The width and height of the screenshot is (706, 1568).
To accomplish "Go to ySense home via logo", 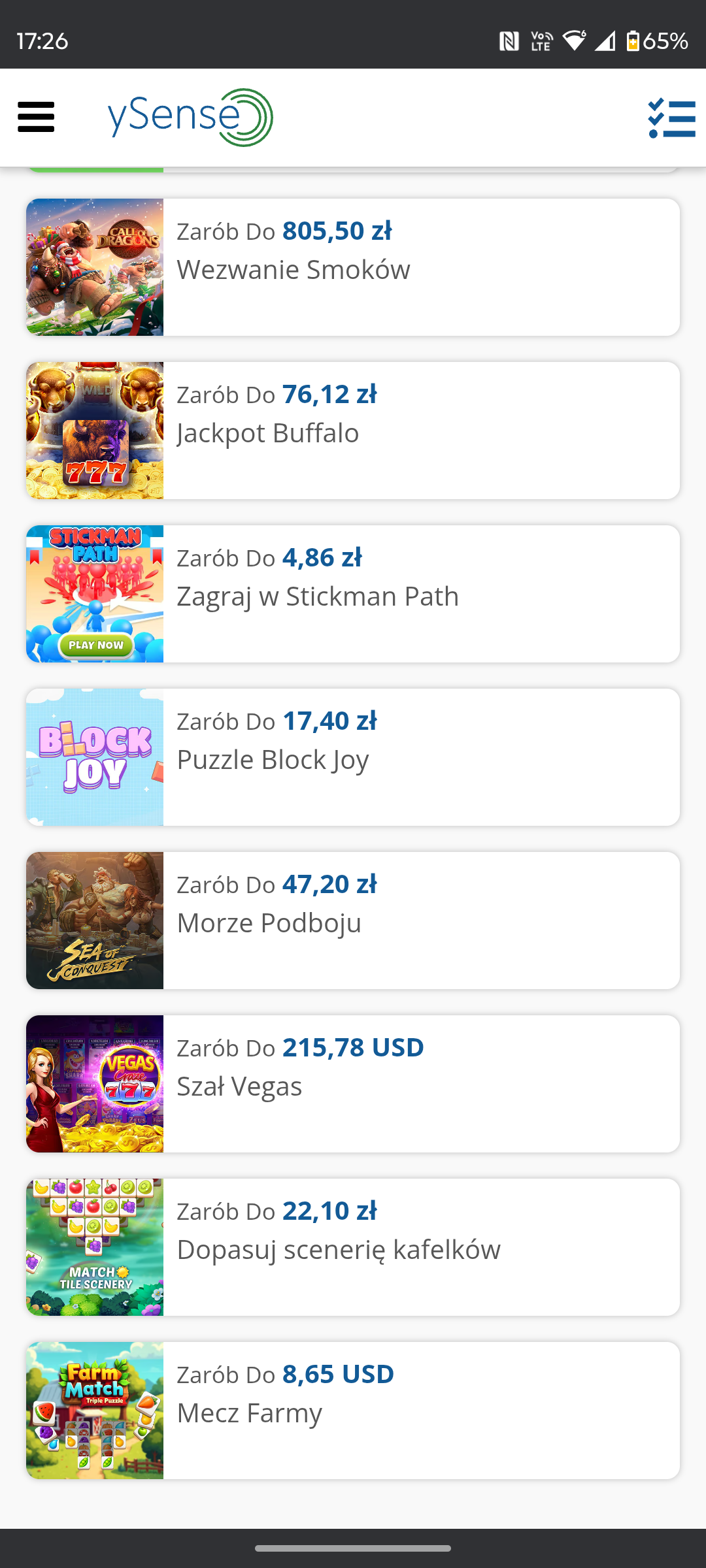I will [190, 118].
